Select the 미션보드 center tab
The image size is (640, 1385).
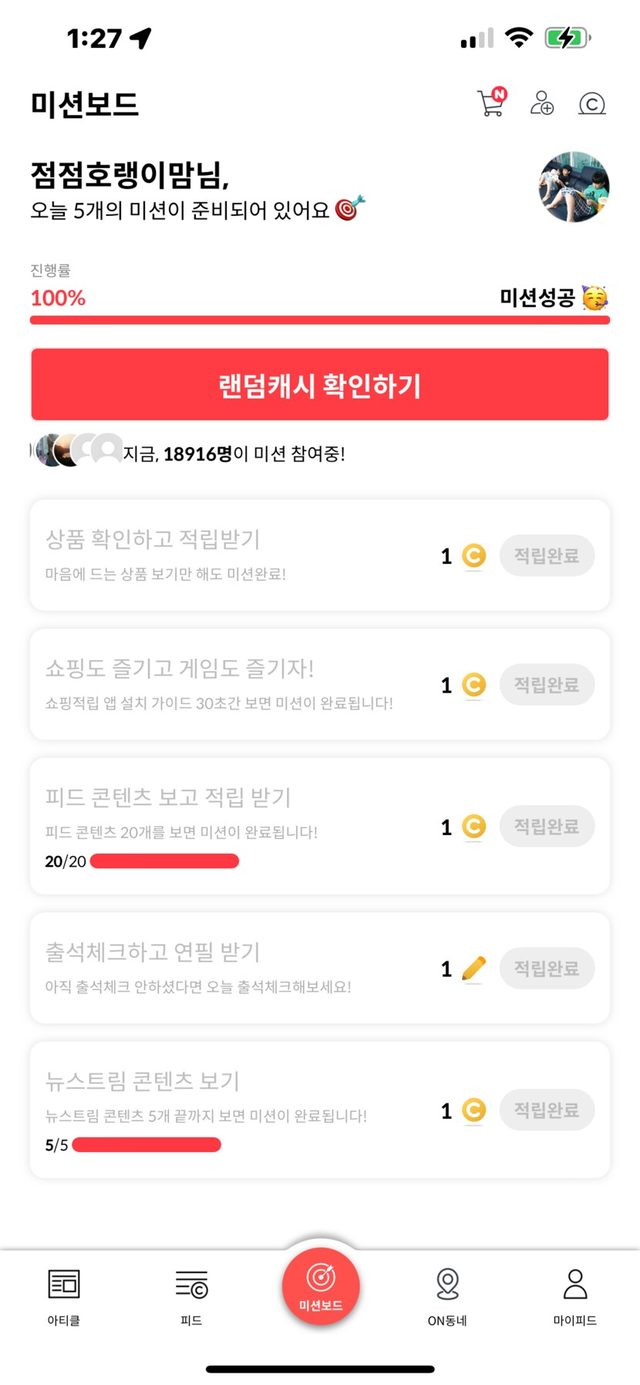[x=320, y=1288]
